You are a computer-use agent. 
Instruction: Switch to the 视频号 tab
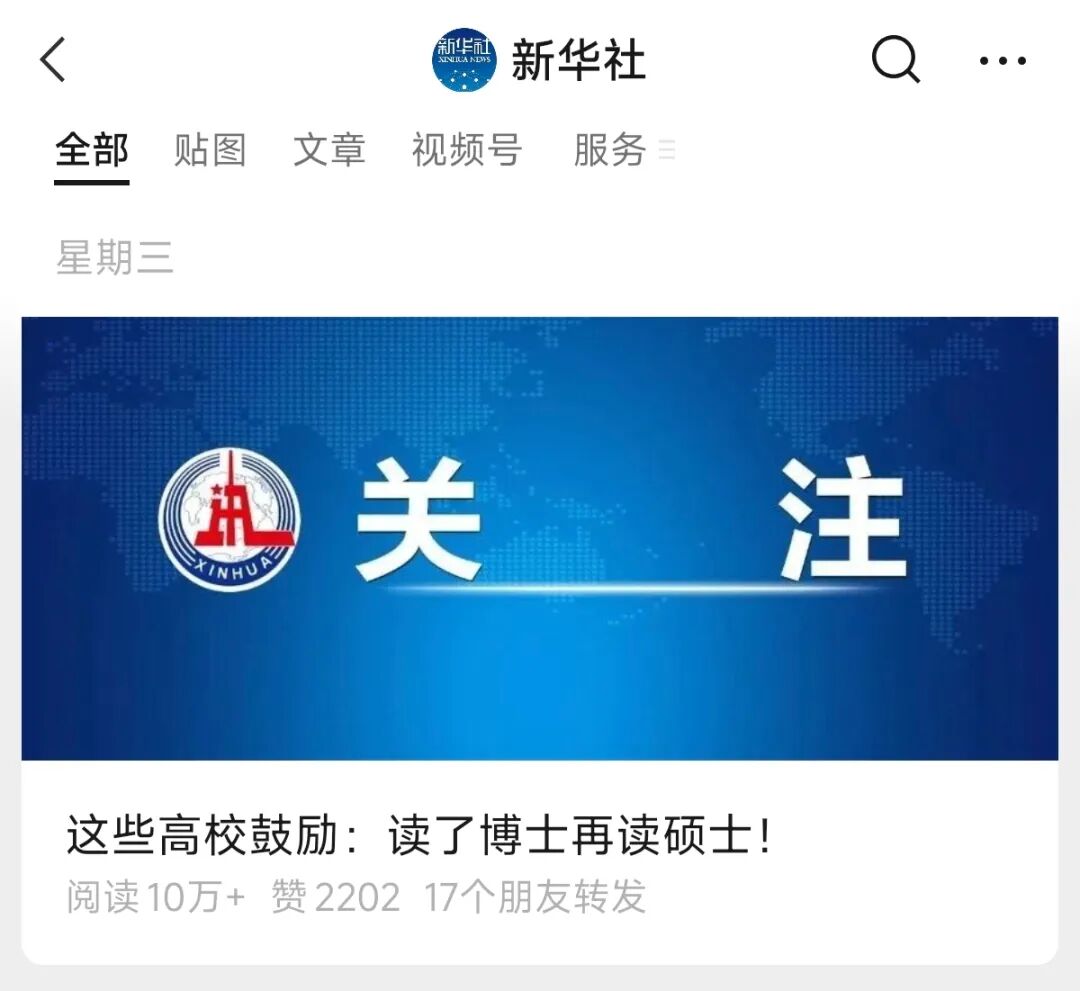coord(466,151)
